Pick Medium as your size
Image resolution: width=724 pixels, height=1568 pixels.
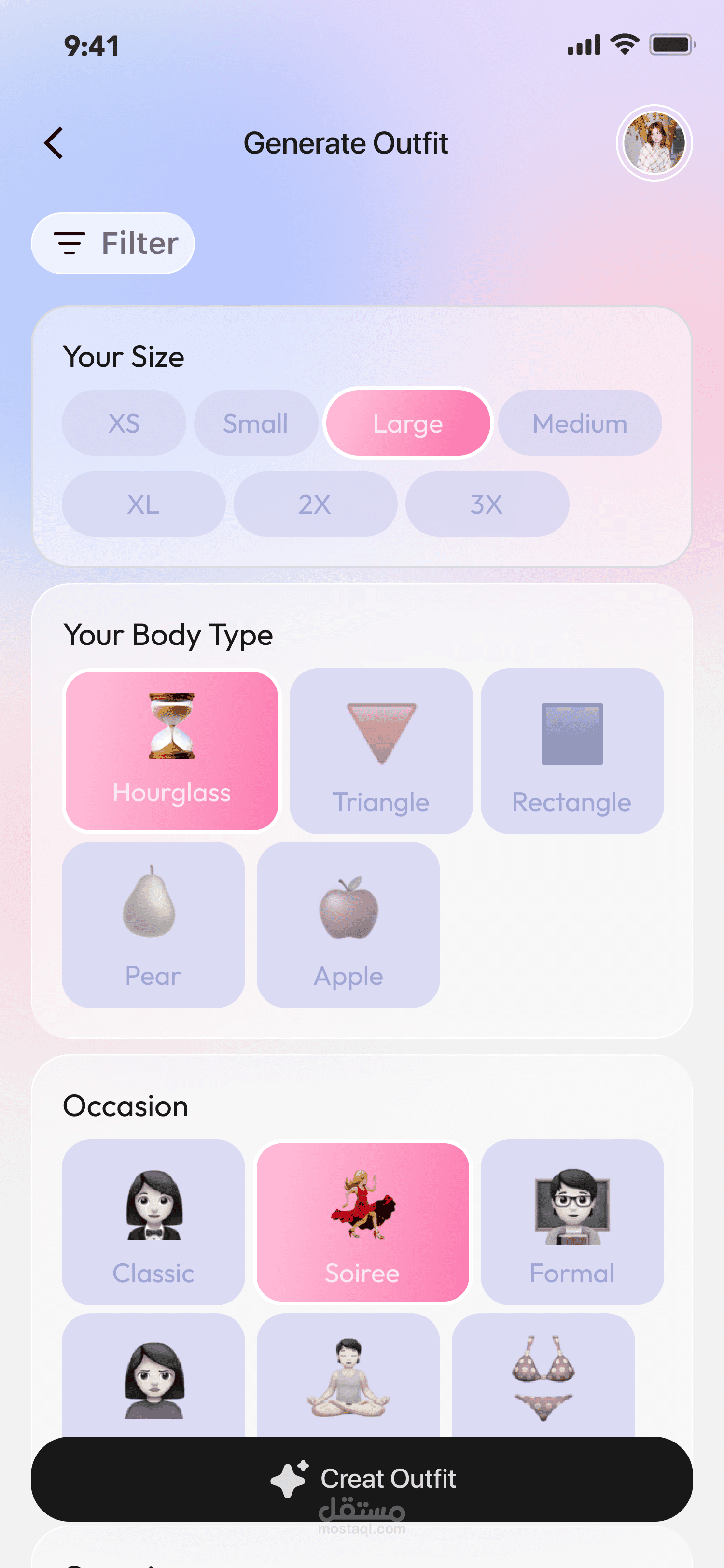point(580,423)
